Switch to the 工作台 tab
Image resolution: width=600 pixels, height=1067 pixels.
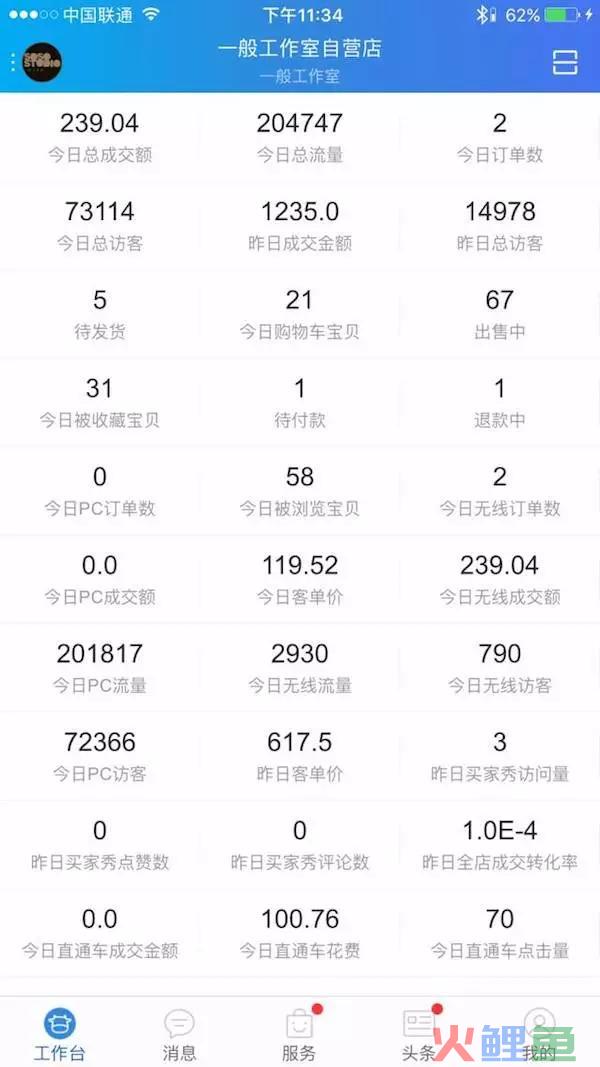(x=60, y=1034)
